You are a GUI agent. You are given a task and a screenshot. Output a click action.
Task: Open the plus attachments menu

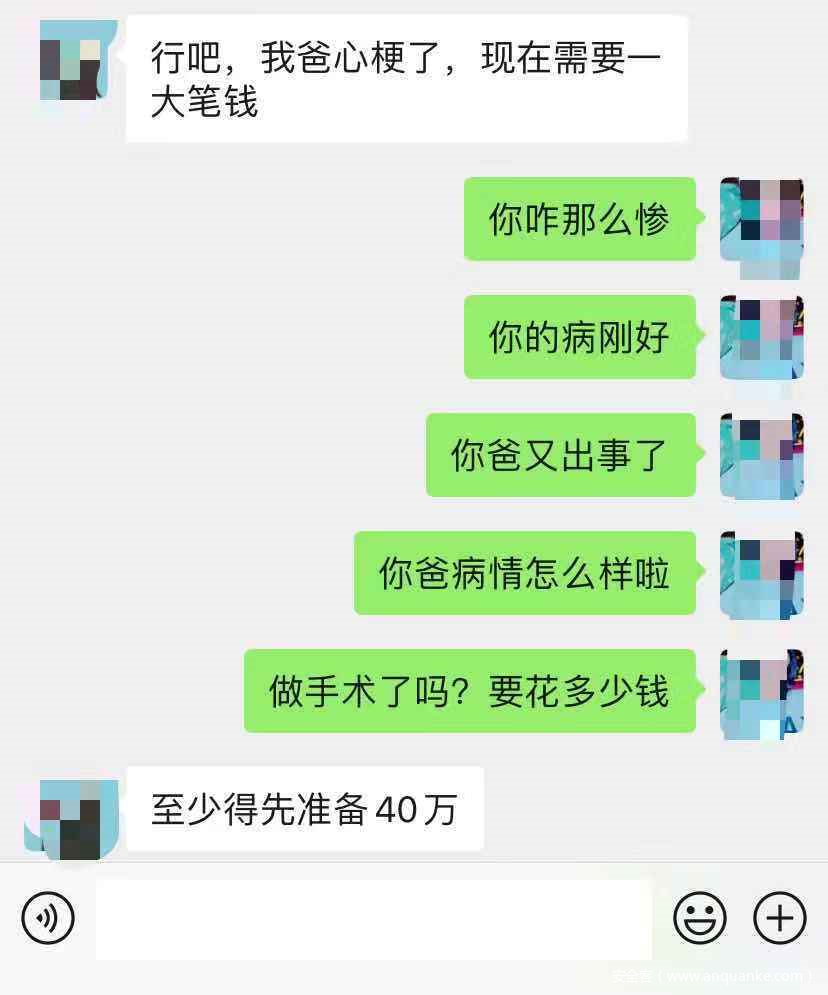[x=779, y=918]
